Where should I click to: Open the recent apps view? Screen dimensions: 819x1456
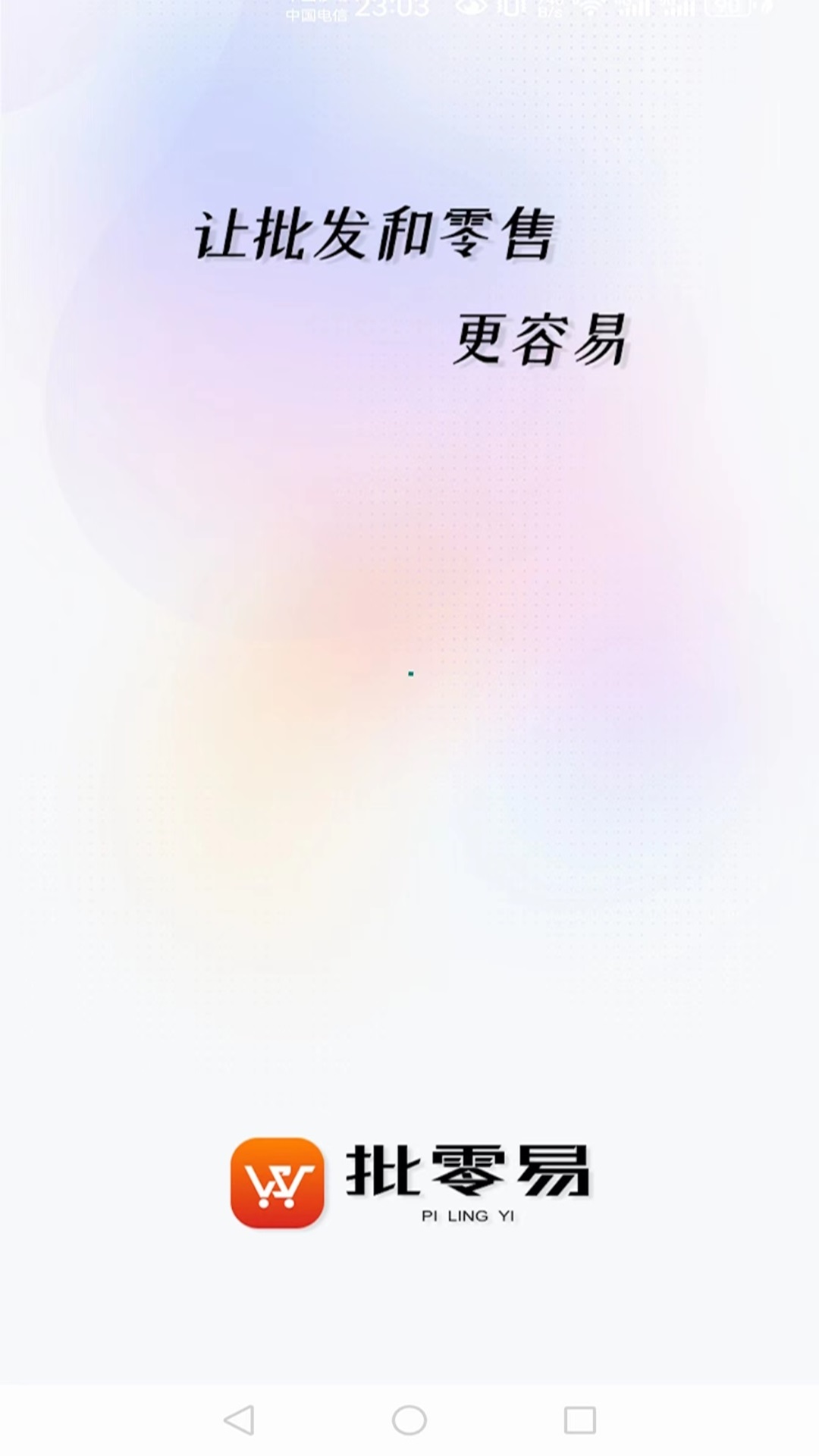click(579, 1420)
